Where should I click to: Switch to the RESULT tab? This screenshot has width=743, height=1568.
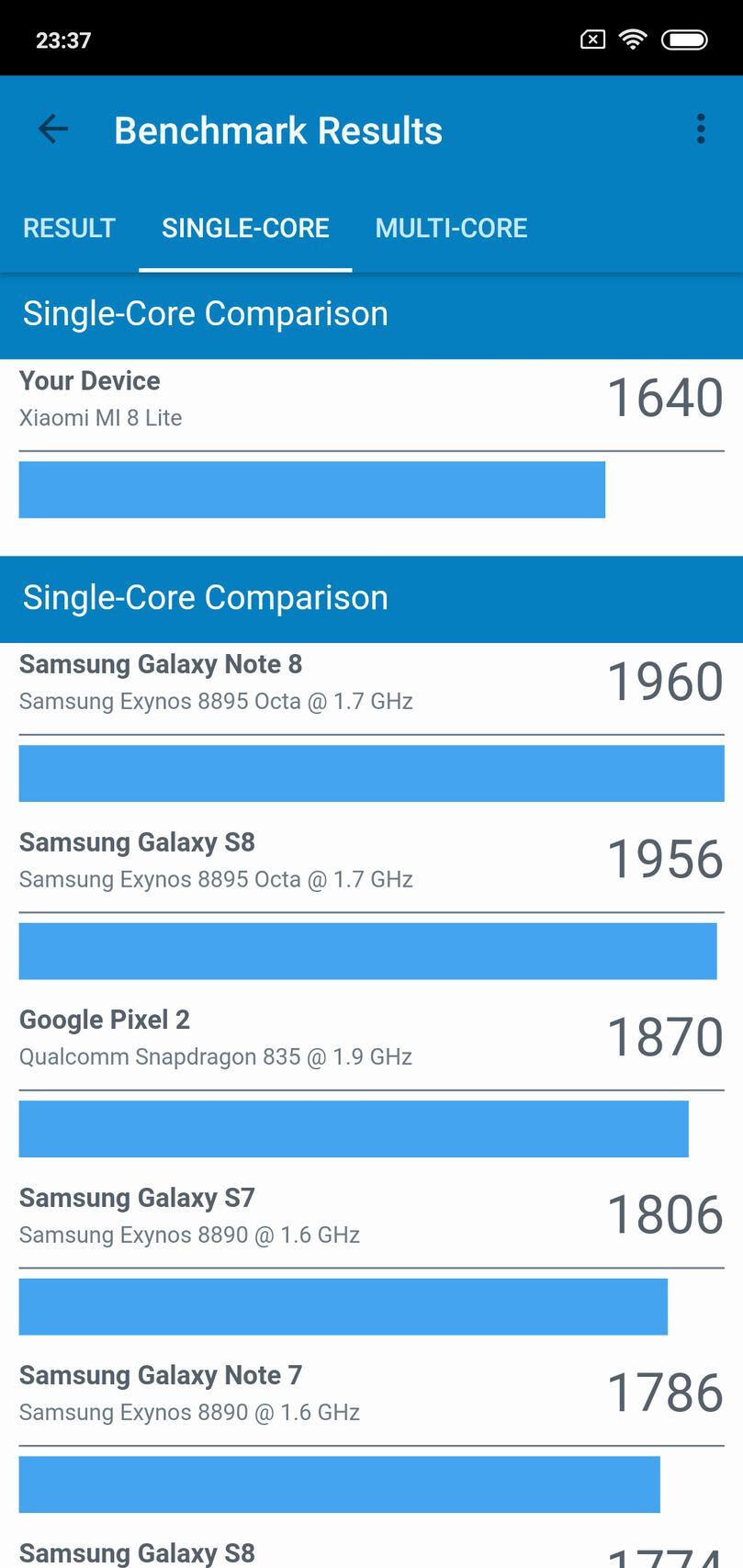point(69,228)
